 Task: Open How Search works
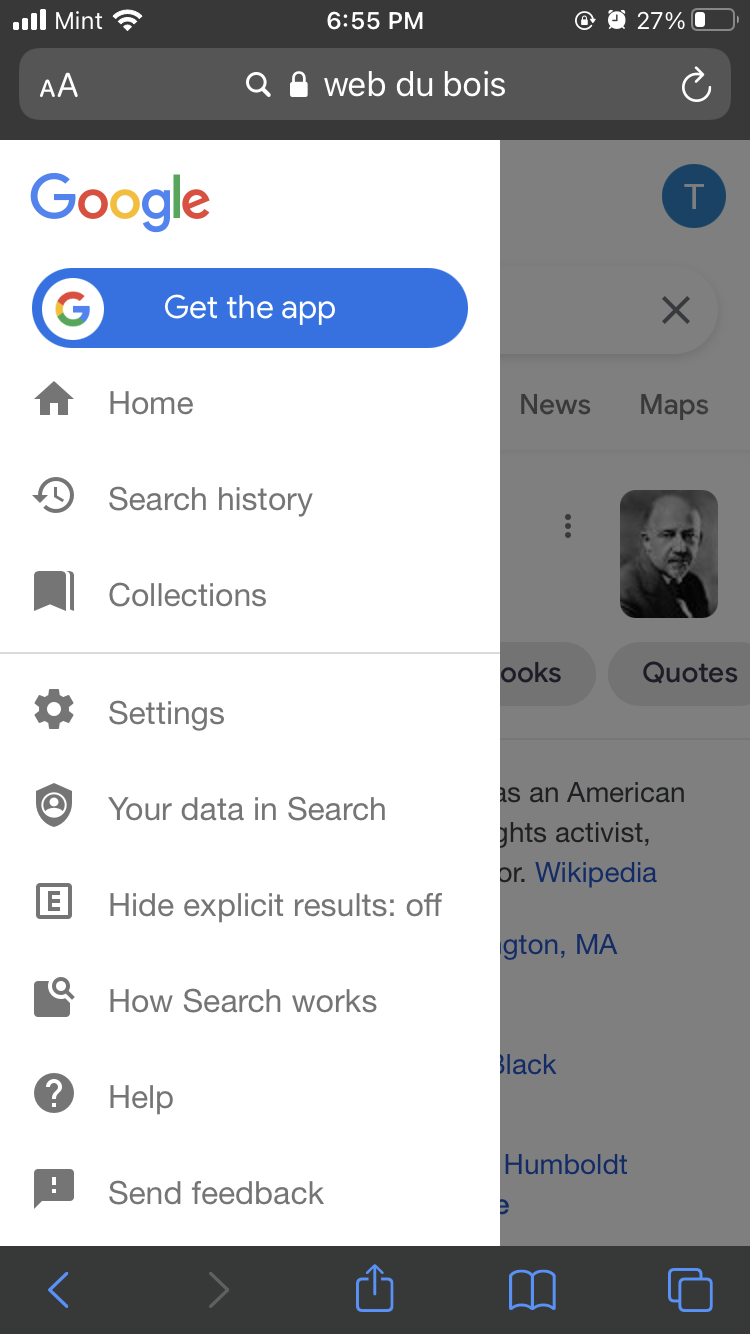click(250, 1001)
